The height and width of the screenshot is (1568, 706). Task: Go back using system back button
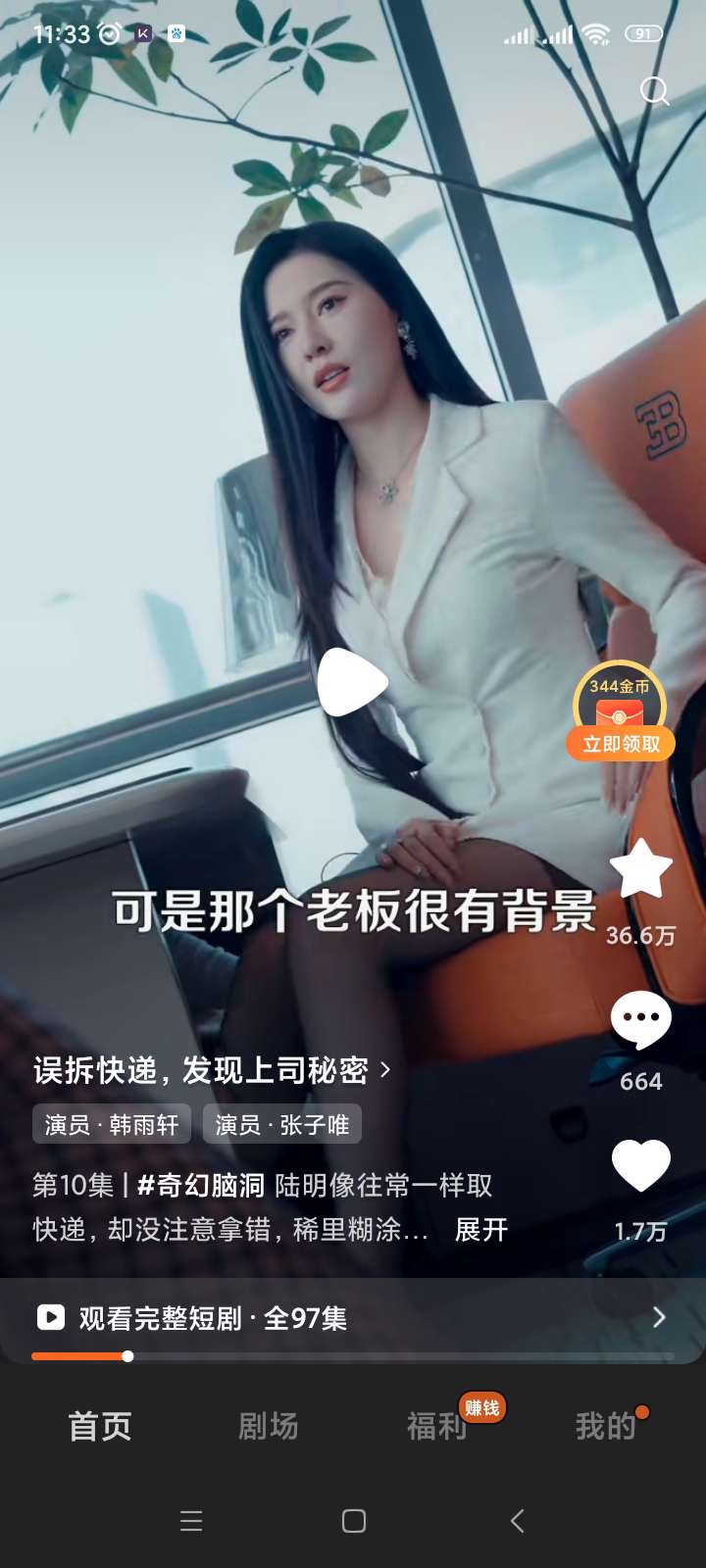pyautogui.click(x=517, y=1521)
